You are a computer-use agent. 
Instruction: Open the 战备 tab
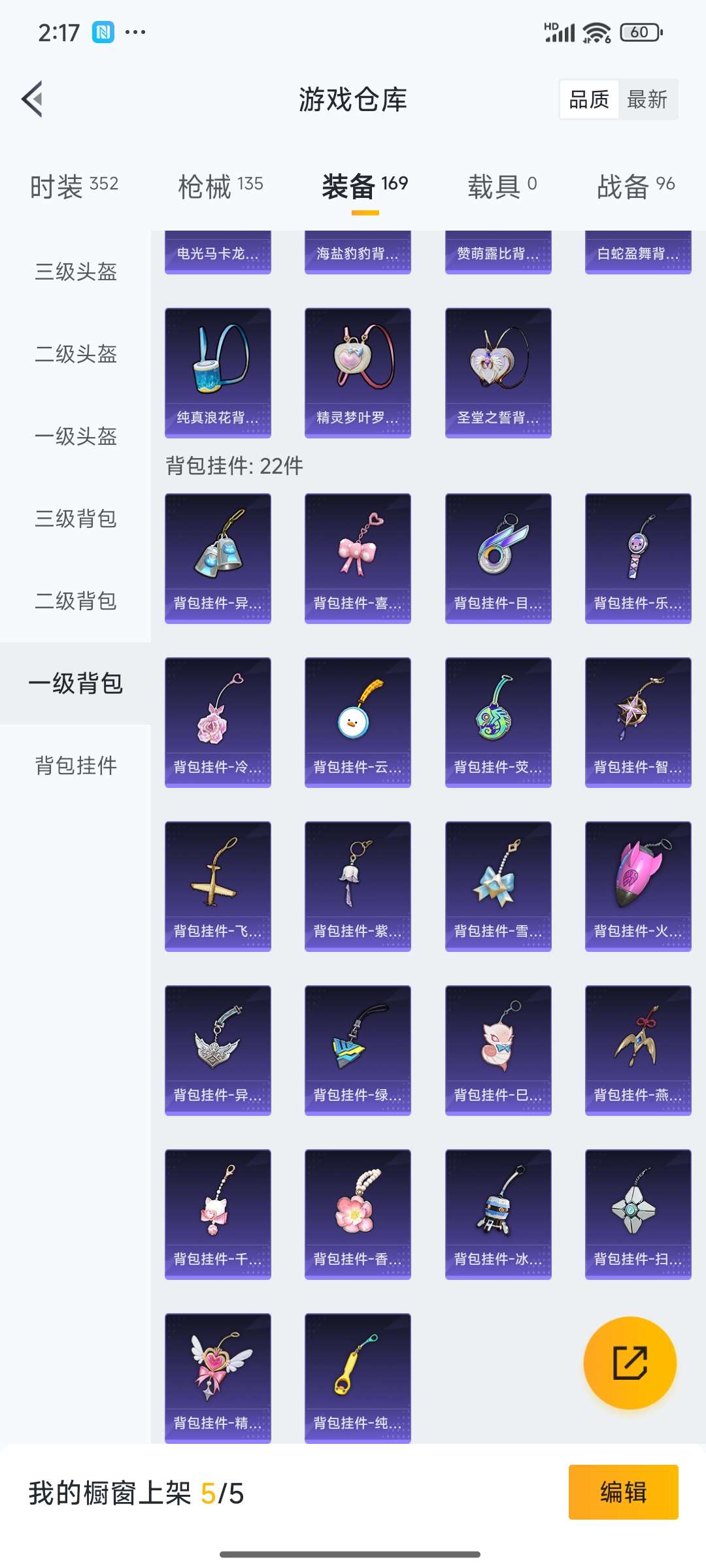coord(635,186)
